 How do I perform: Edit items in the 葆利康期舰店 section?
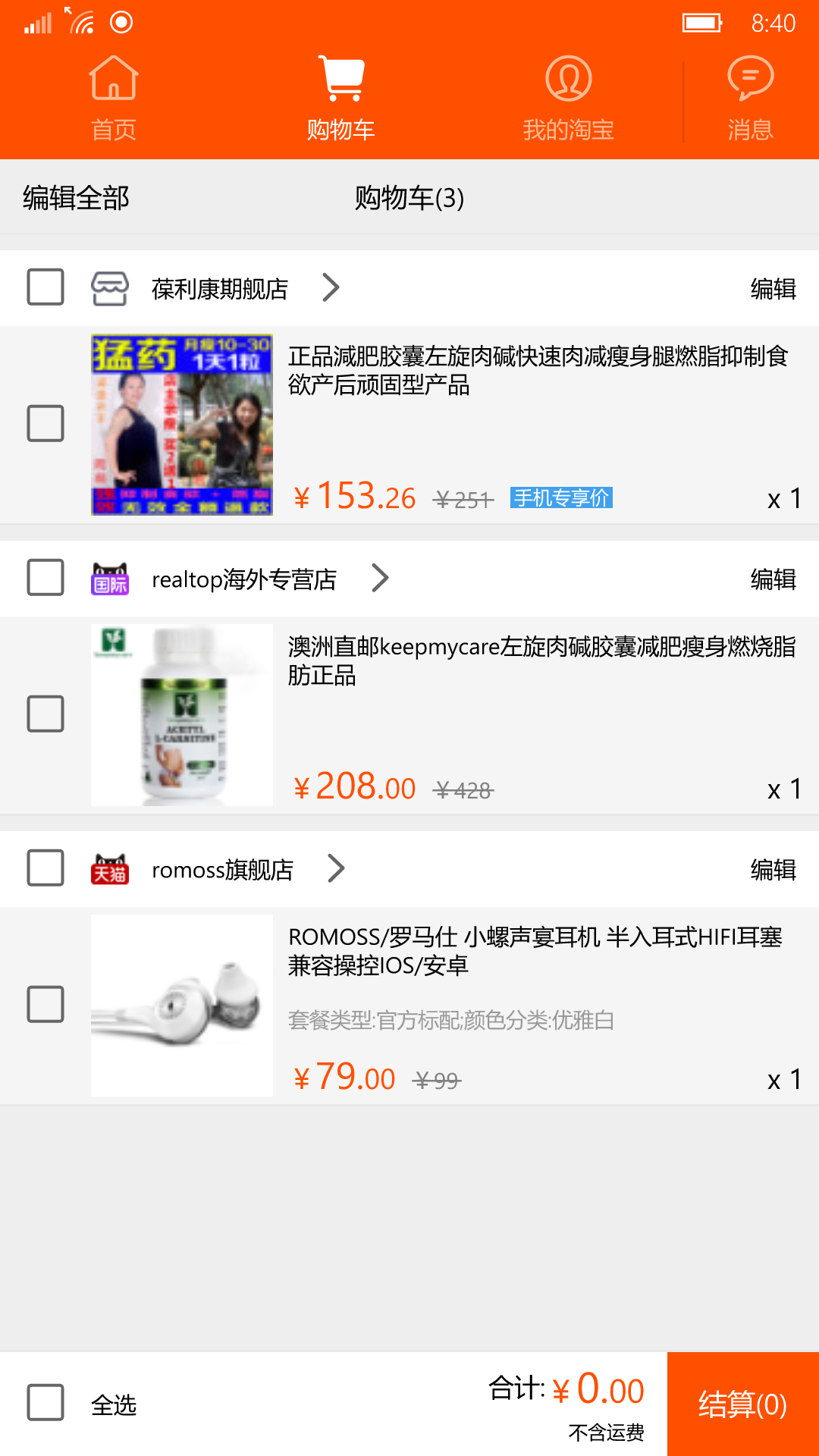point(773,289)
